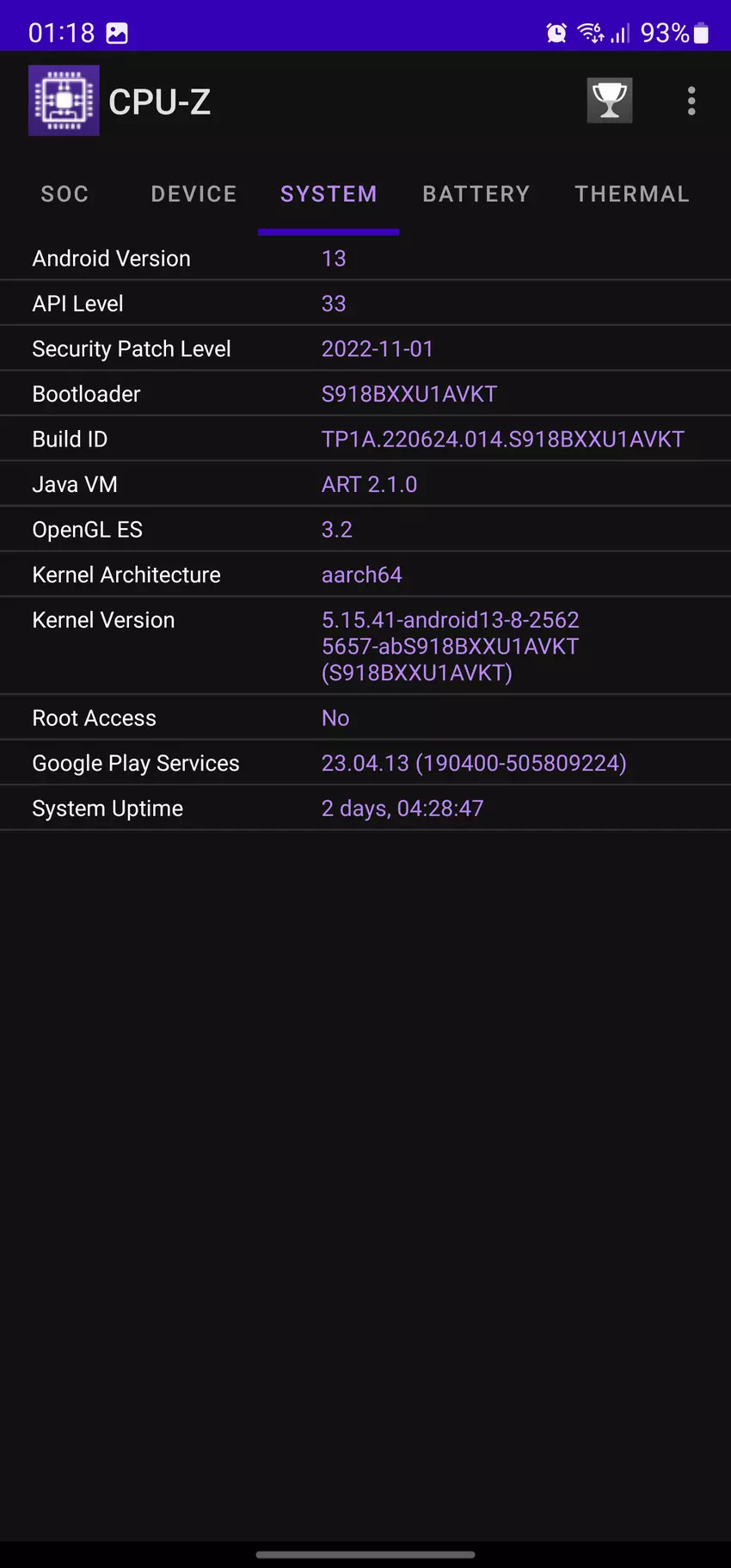Select the System tab
The height and width of the screenshot is (1568, 731).
point(329,194)
